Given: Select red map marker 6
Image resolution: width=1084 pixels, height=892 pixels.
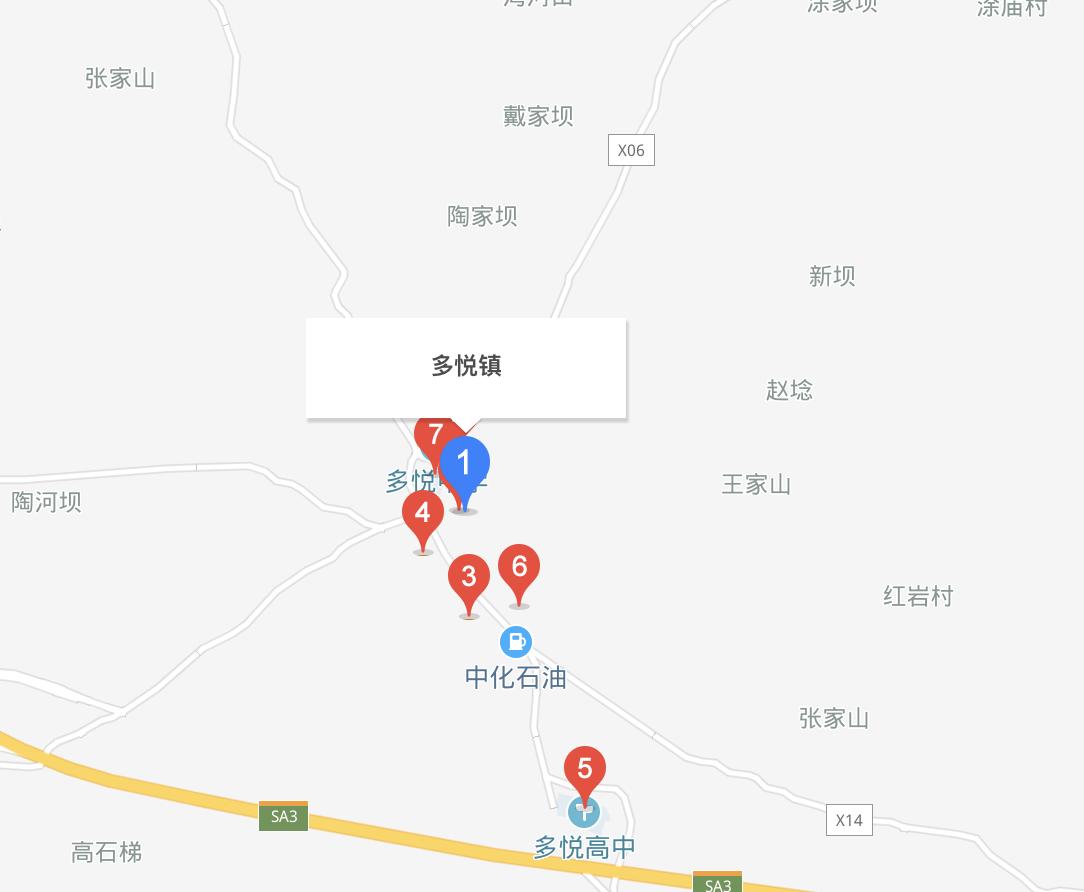Looking at the screenshot, I should (x=519, y=568).
